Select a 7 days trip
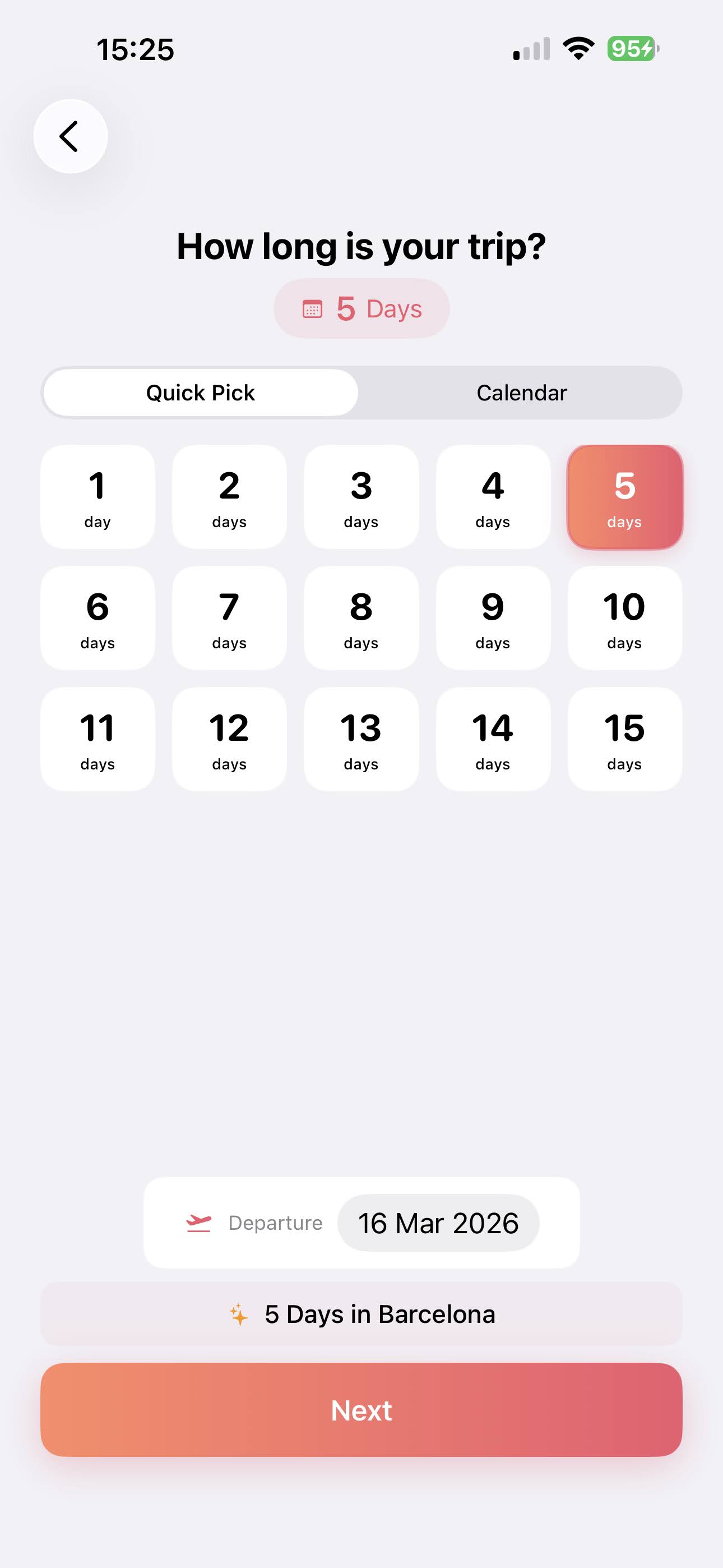Viewport: 723px width, 1568px height. tap(229, 618)
